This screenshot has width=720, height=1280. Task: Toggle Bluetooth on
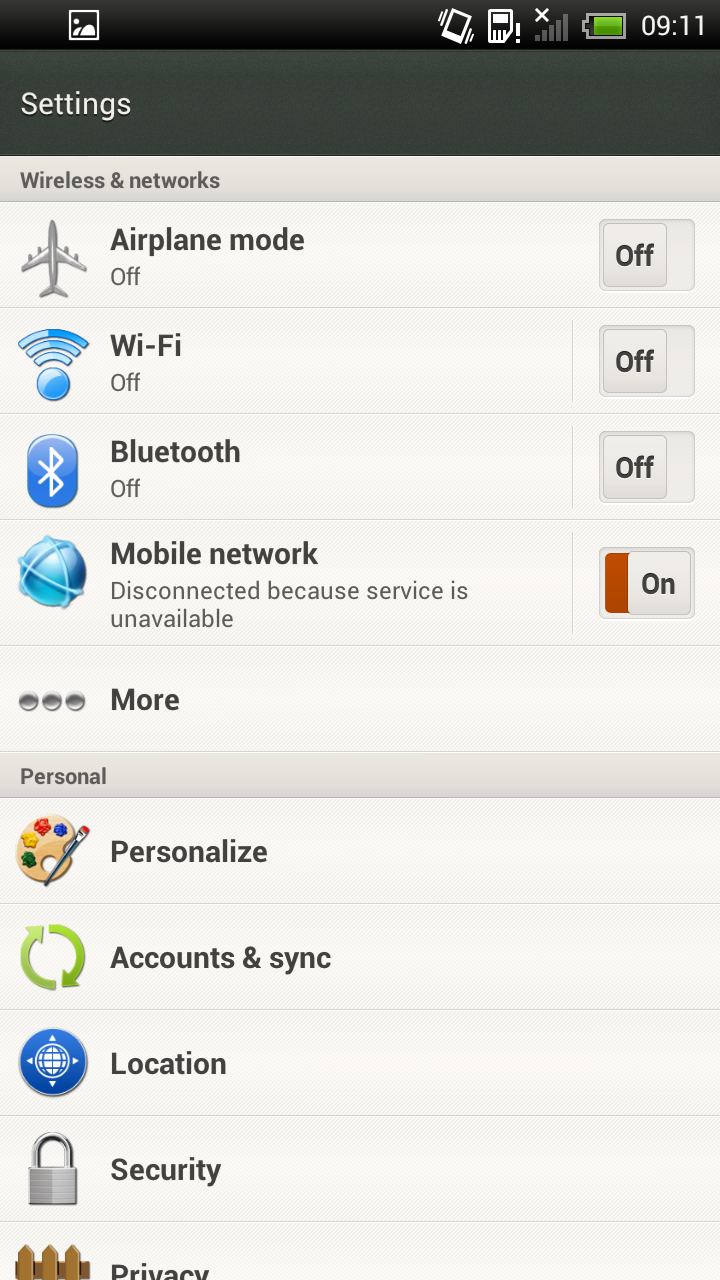[x=647, y=467]
